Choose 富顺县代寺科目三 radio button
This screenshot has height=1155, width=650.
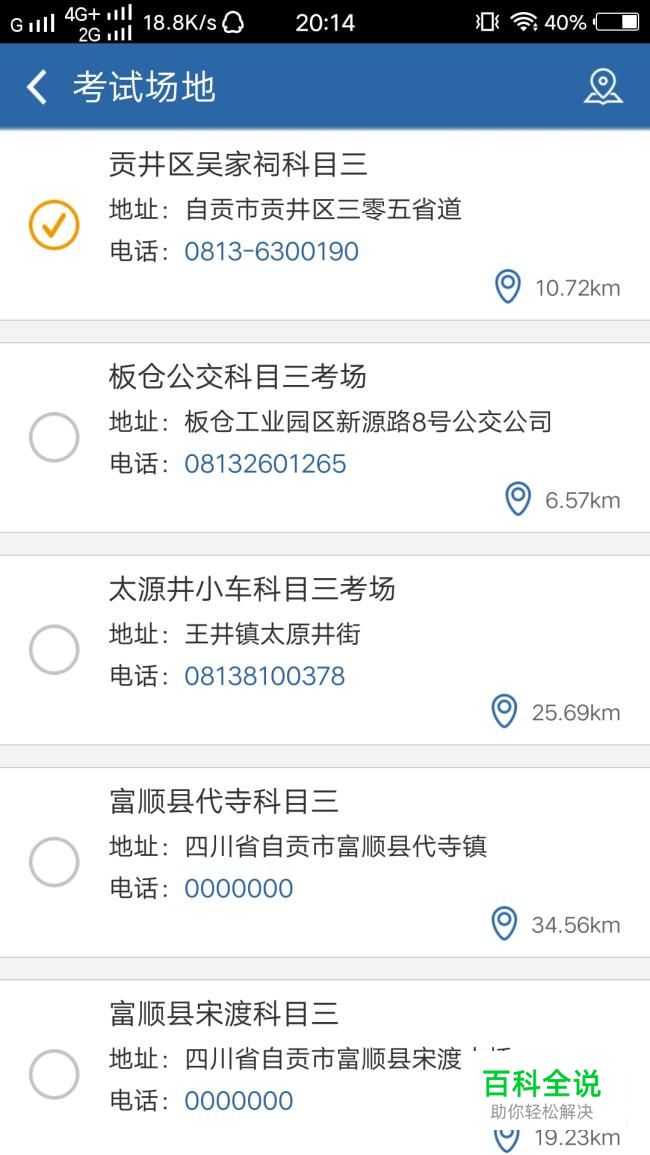(x=54, y=862)
